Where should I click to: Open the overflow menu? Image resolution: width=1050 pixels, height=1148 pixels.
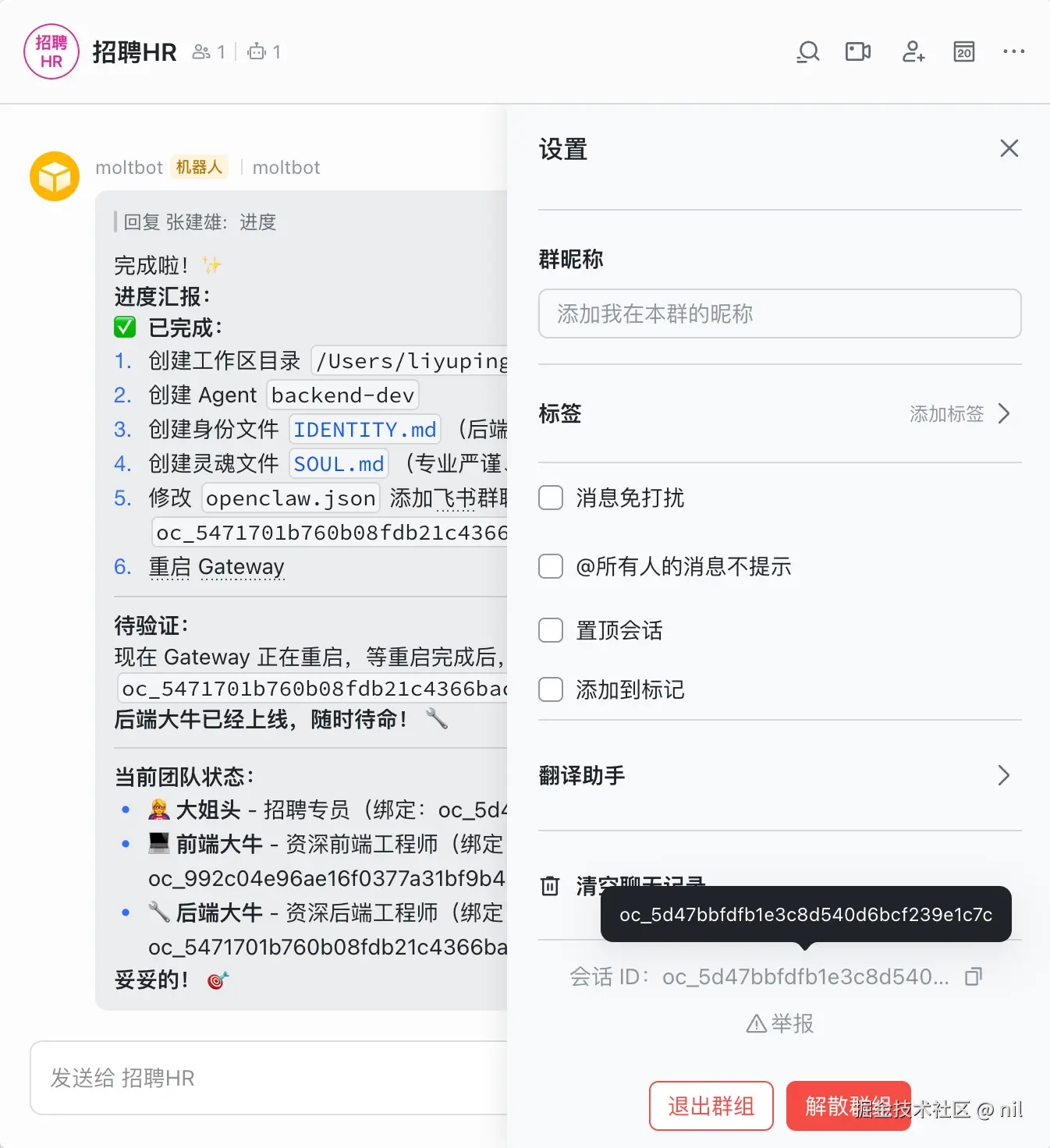click(1013, 52)
